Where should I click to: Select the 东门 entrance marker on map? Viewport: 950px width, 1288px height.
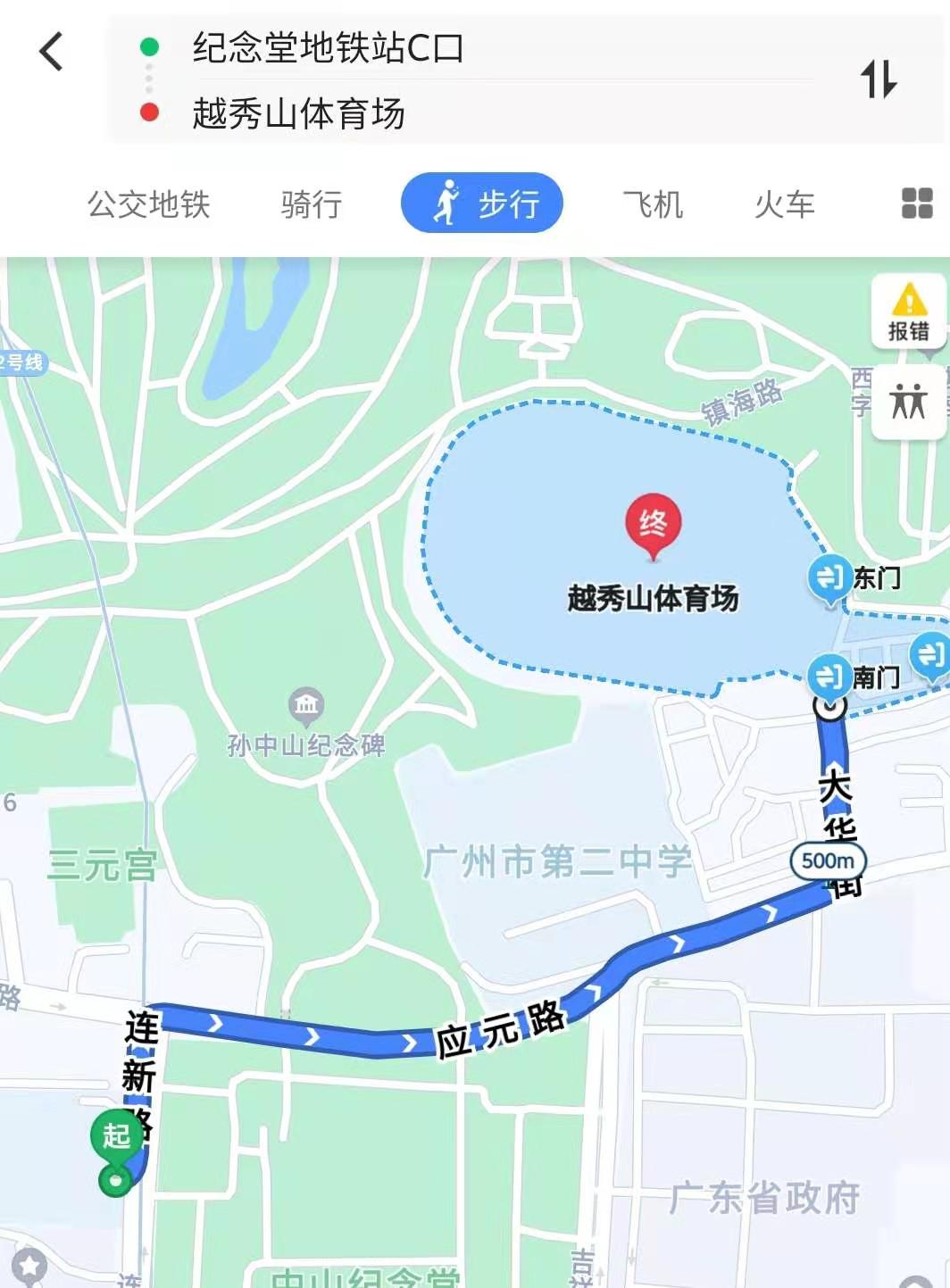[x=829, y=577]
